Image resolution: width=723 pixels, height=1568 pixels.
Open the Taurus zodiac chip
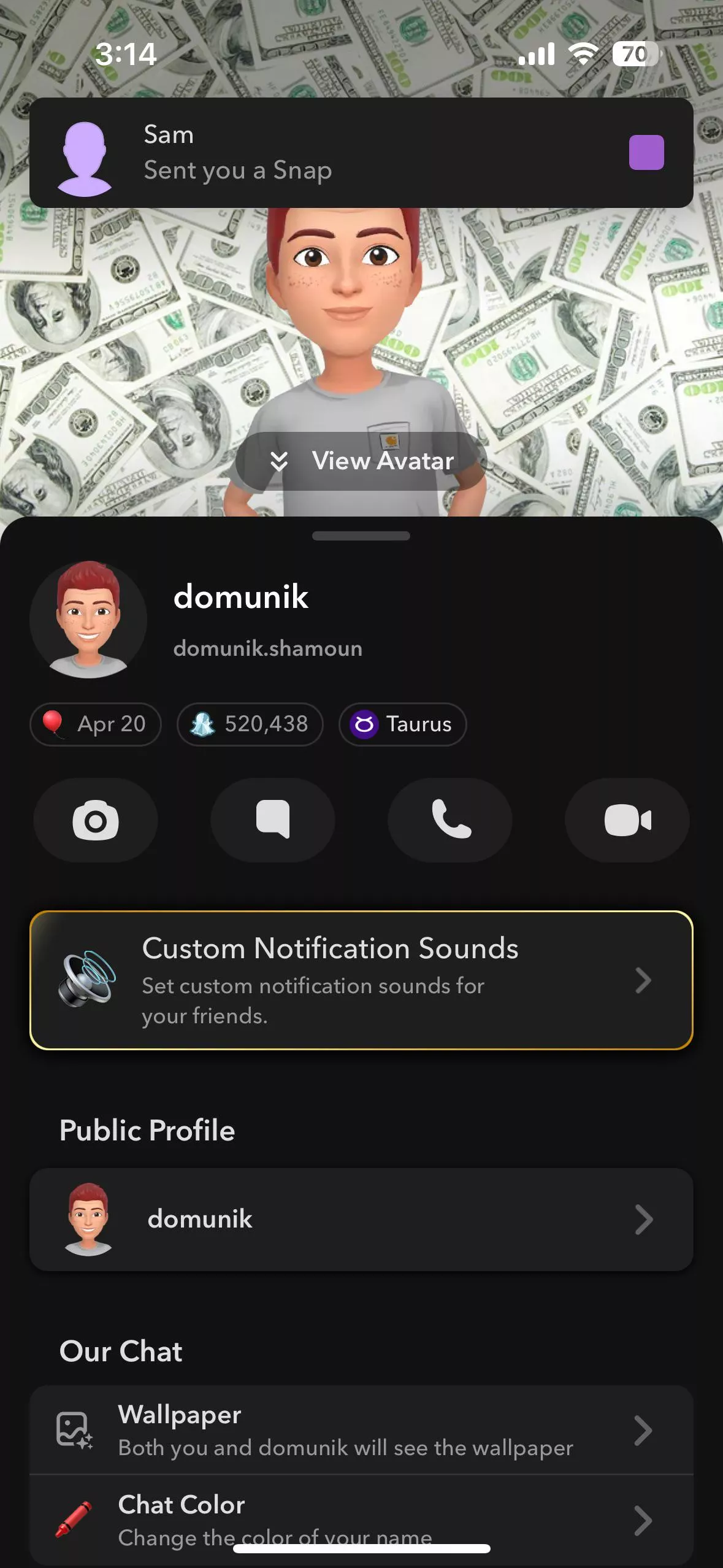click(402, 724)
